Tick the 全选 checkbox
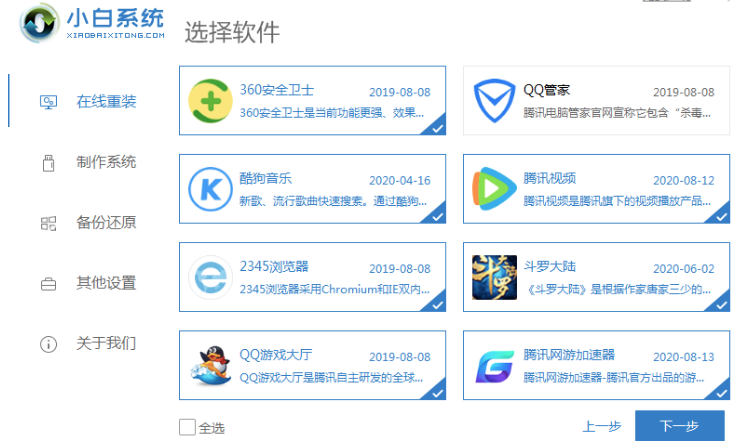739x448 pixels. pyautogui.click(x=188, y=427)
